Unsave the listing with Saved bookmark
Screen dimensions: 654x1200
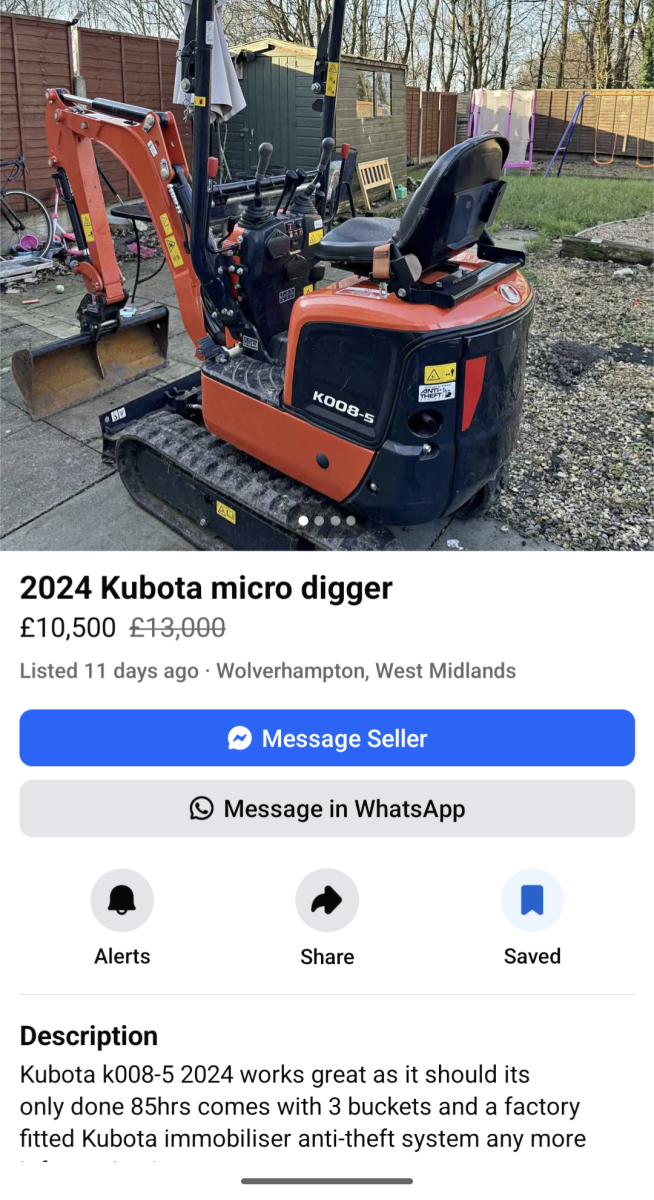pos(532,900)
